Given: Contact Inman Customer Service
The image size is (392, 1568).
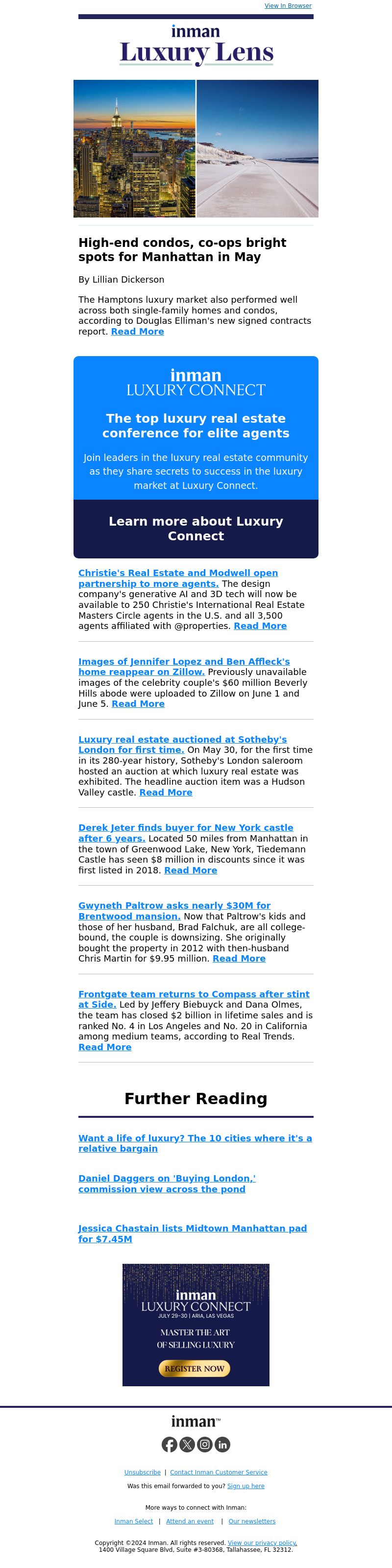Looking at the screenshot, I should [219, 1472].
